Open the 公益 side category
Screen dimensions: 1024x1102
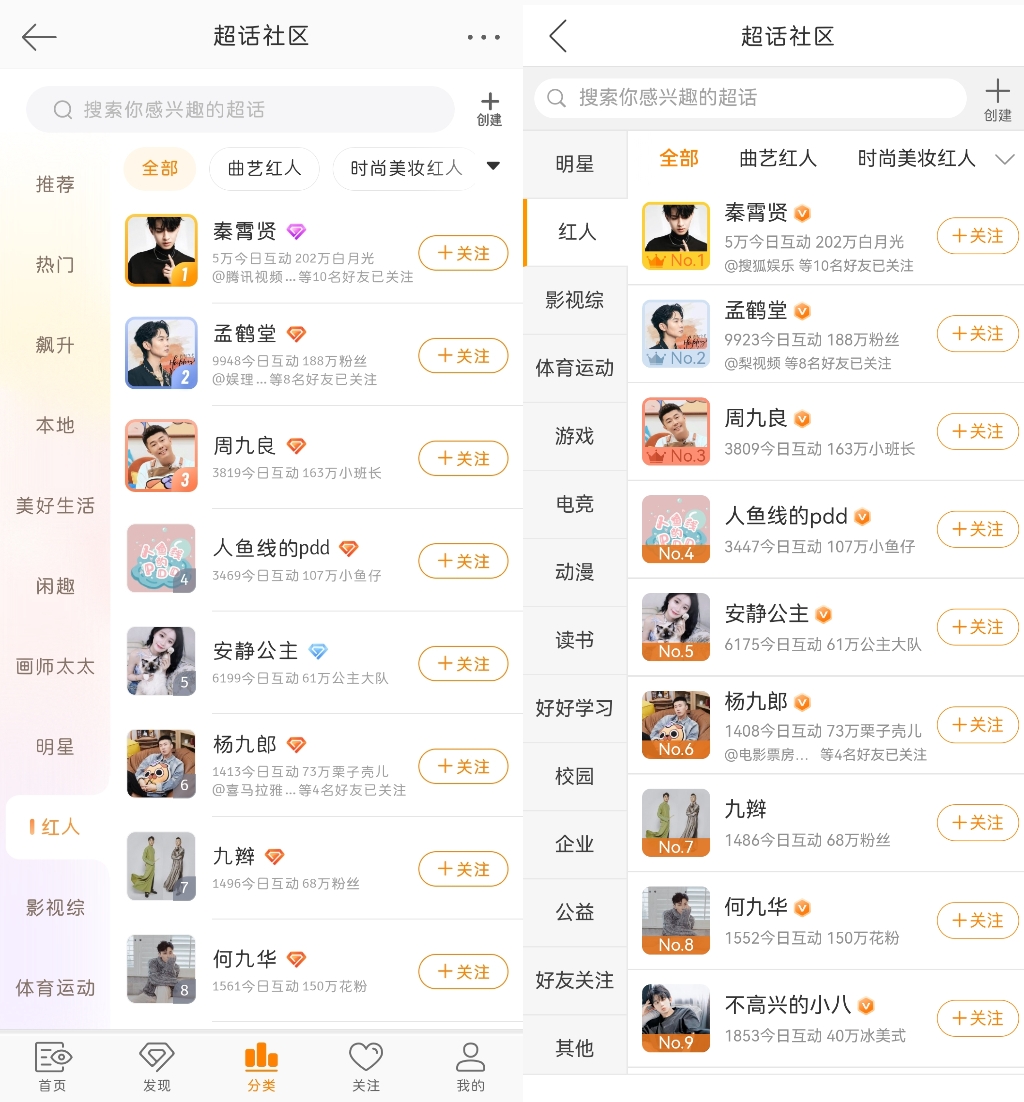pos(575,912)
